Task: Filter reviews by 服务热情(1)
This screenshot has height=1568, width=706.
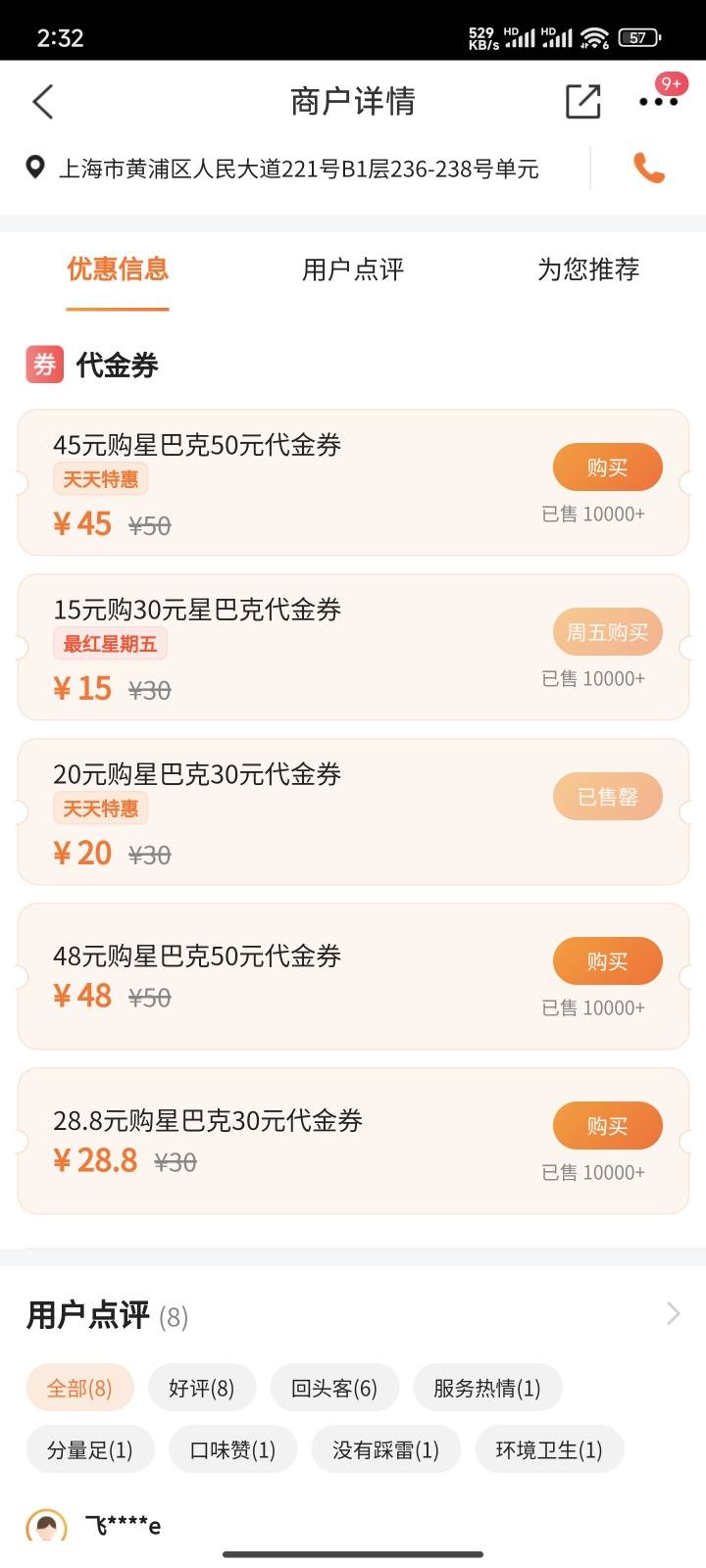Action: (487, 1388)
